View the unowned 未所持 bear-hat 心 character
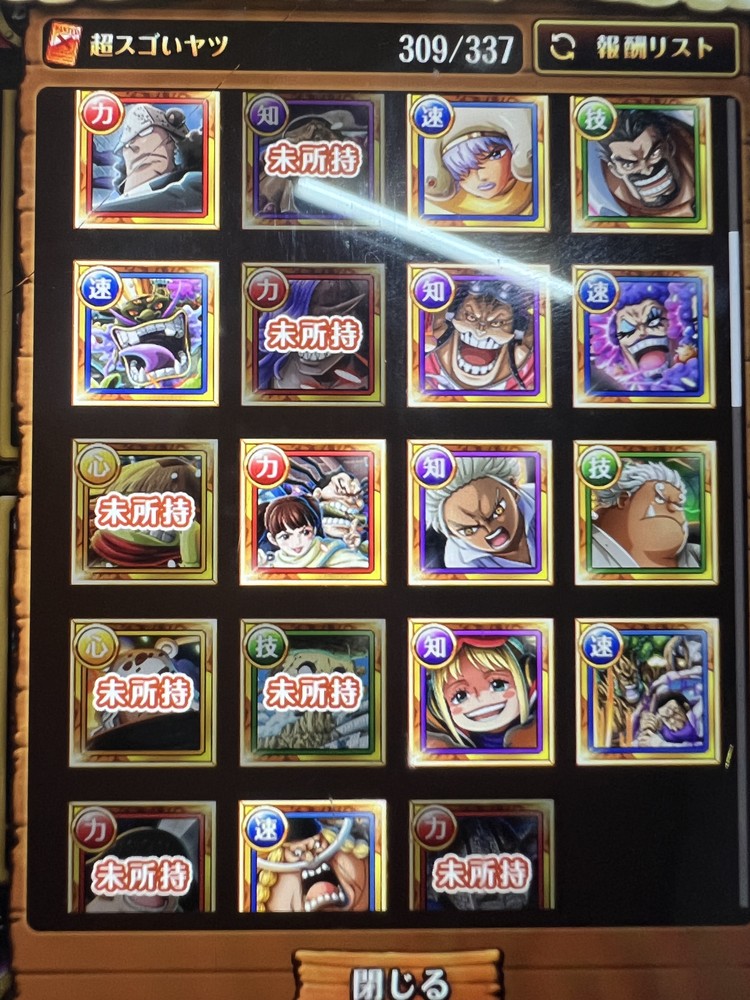This screenshot has height=1000, width=750. click(143, 692)
